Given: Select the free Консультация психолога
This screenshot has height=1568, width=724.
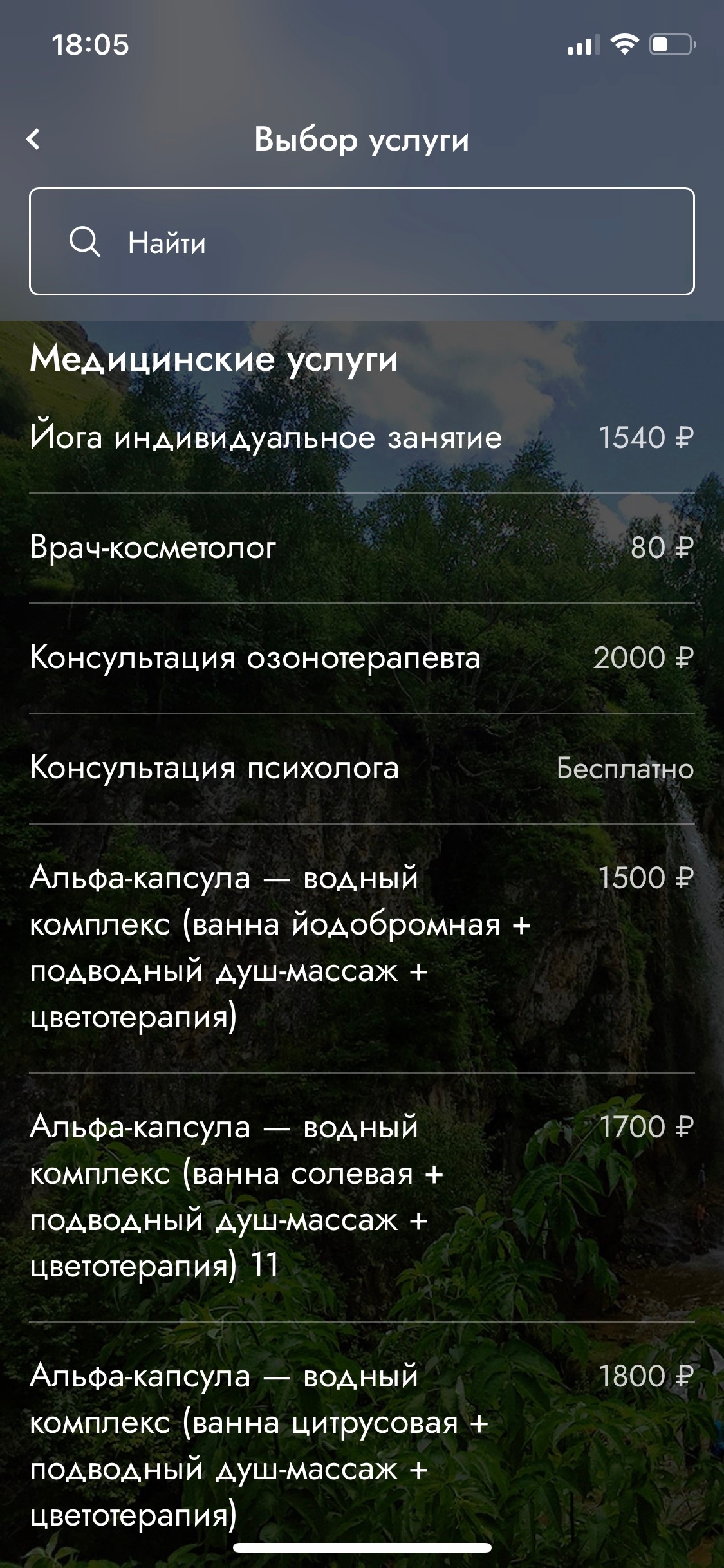Looking at the screenshot, I should (x=362, y=769).
